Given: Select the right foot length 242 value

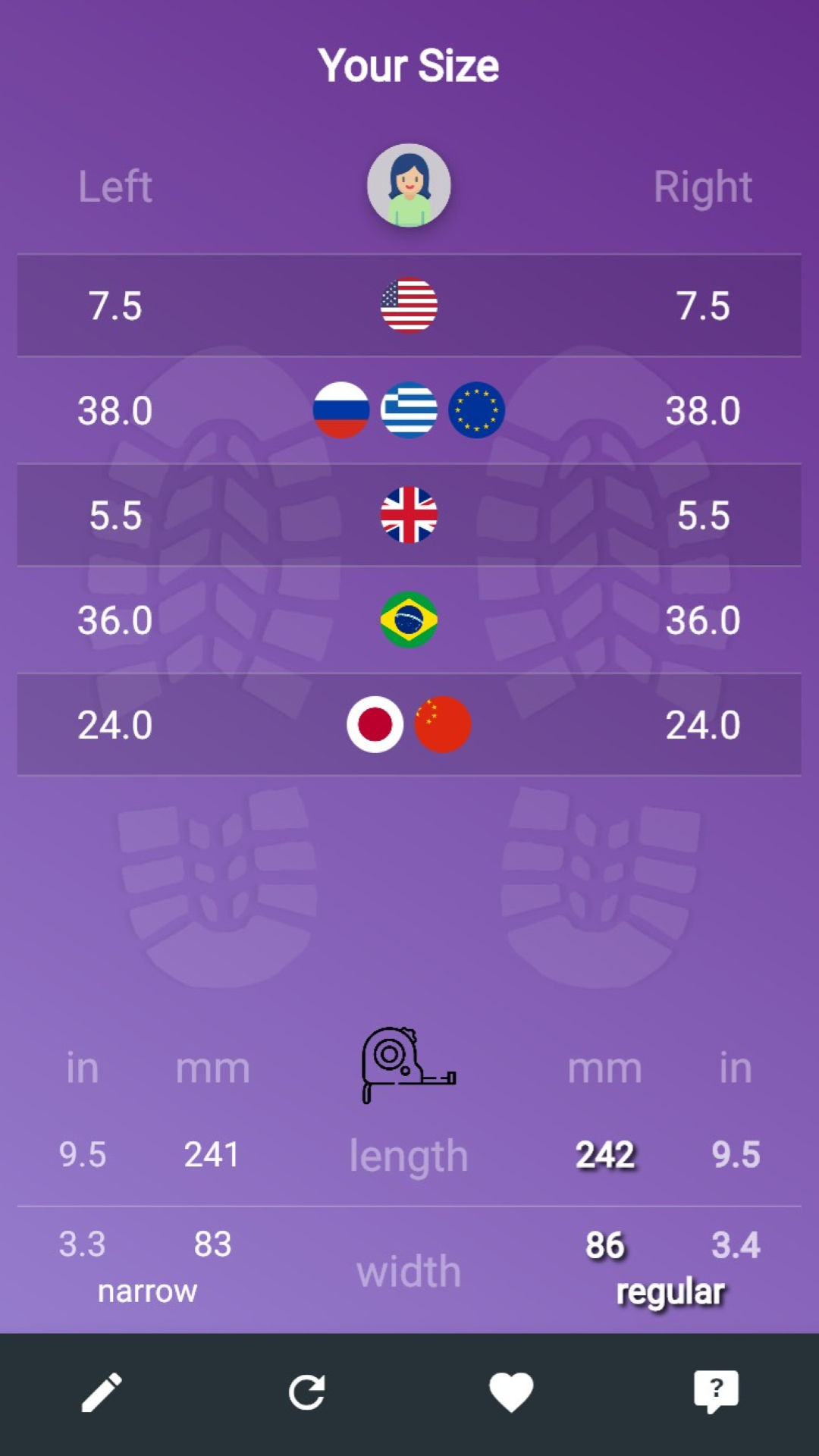Looking at the screenshot, I should tap(604, 1154).
